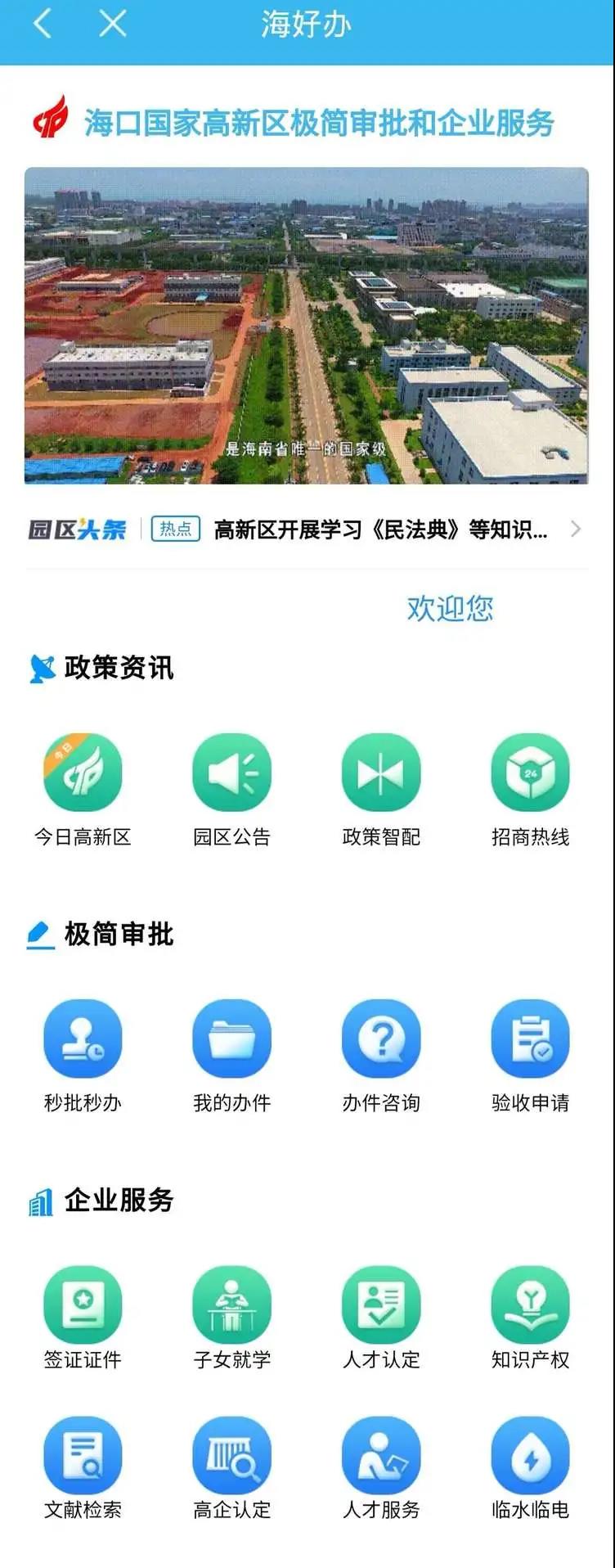This screenshot has height=1568, width=615.
Task: Open 签证证件 service
Action: pos(83,1304)
